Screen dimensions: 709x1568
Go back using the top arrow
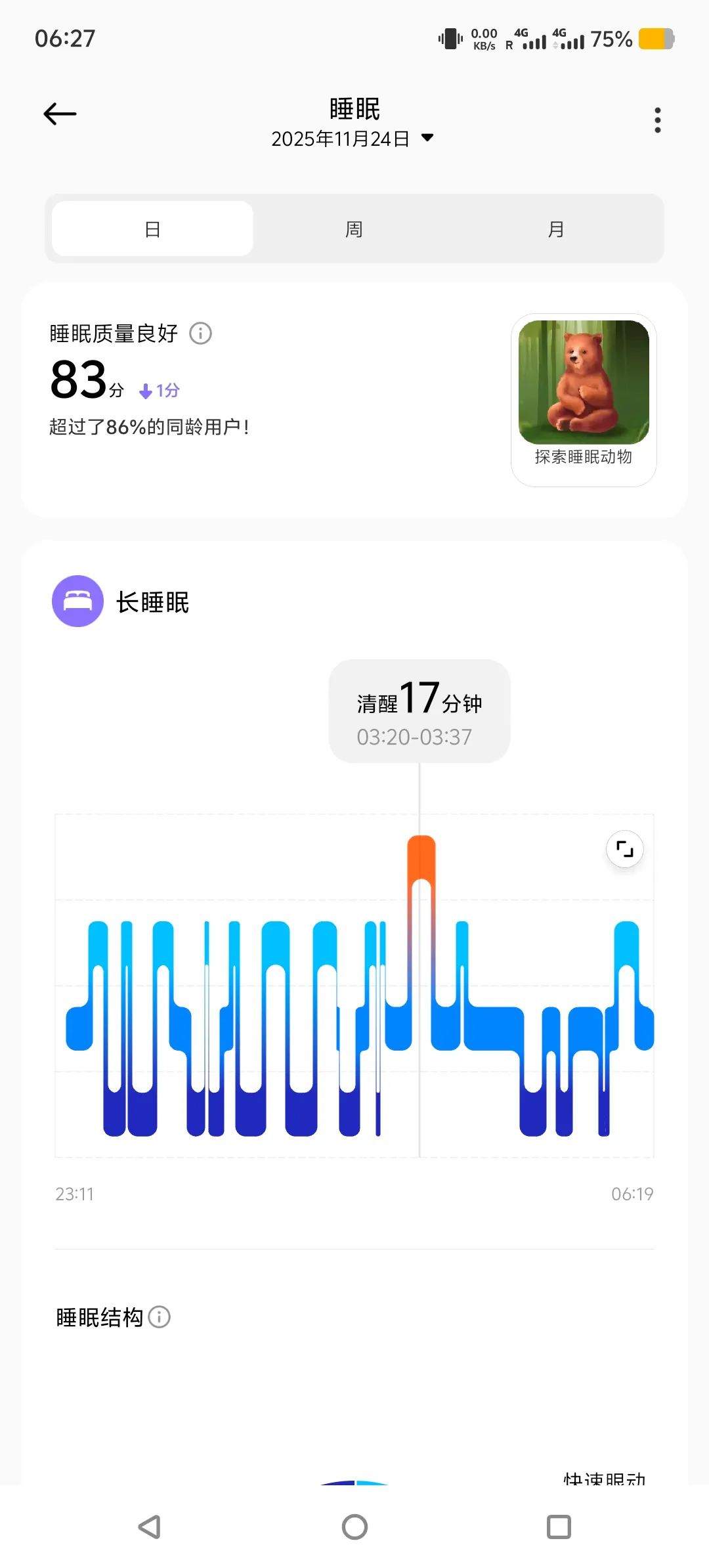(x=60, y=114)
